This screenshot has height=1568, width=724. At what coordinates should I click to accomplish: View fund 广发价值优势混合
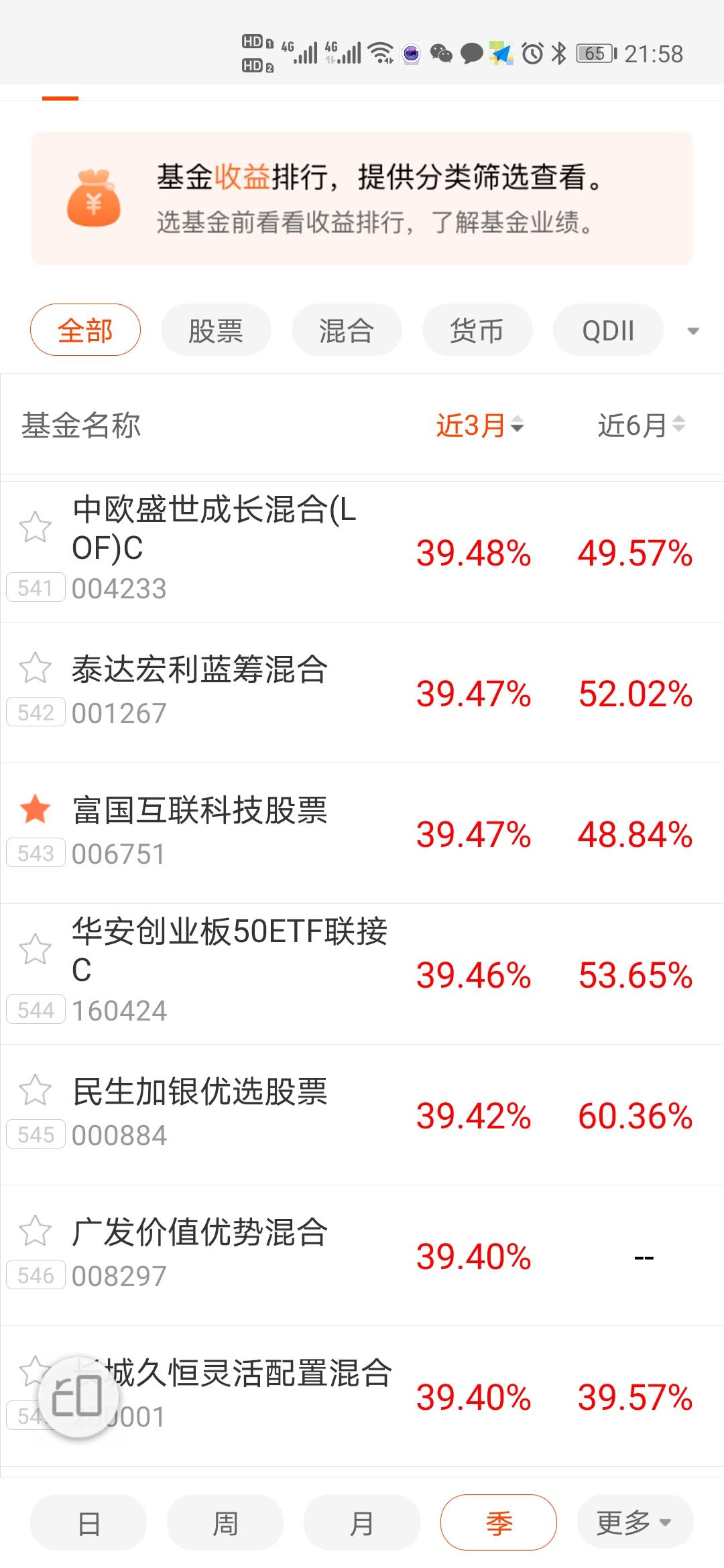coord(362,1255)
